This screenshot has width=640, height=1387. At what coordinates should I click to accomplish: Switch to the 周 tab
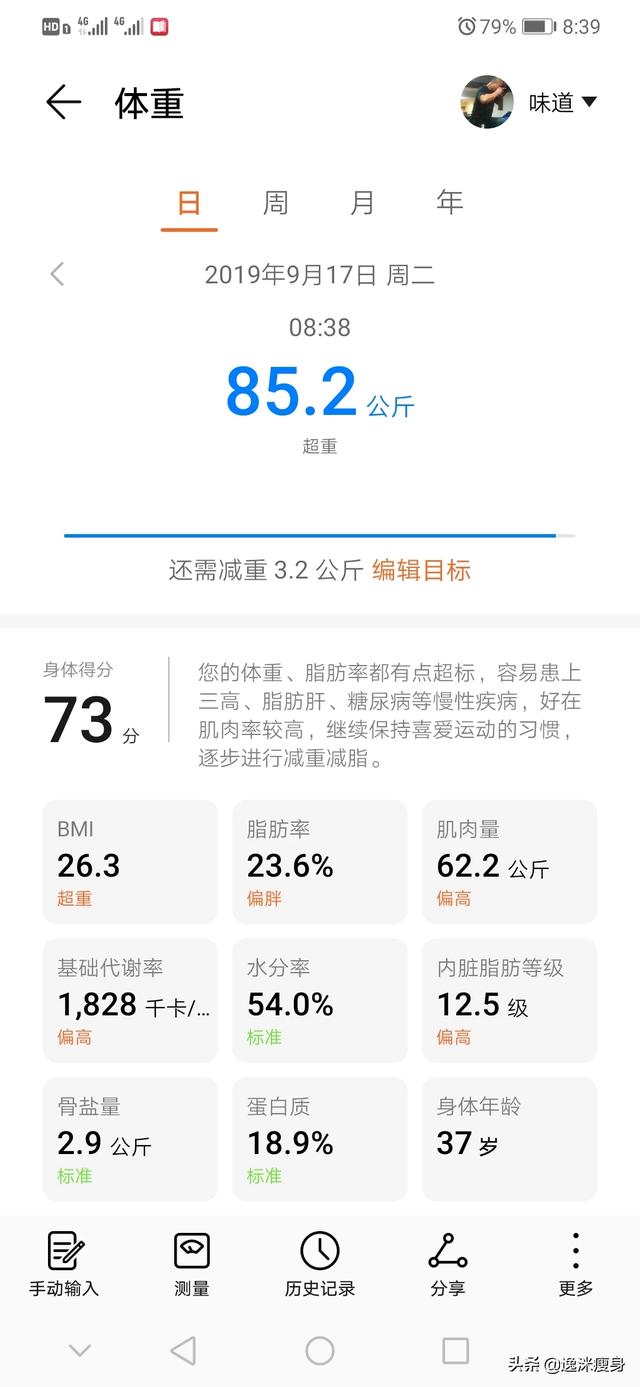(275, 203)
